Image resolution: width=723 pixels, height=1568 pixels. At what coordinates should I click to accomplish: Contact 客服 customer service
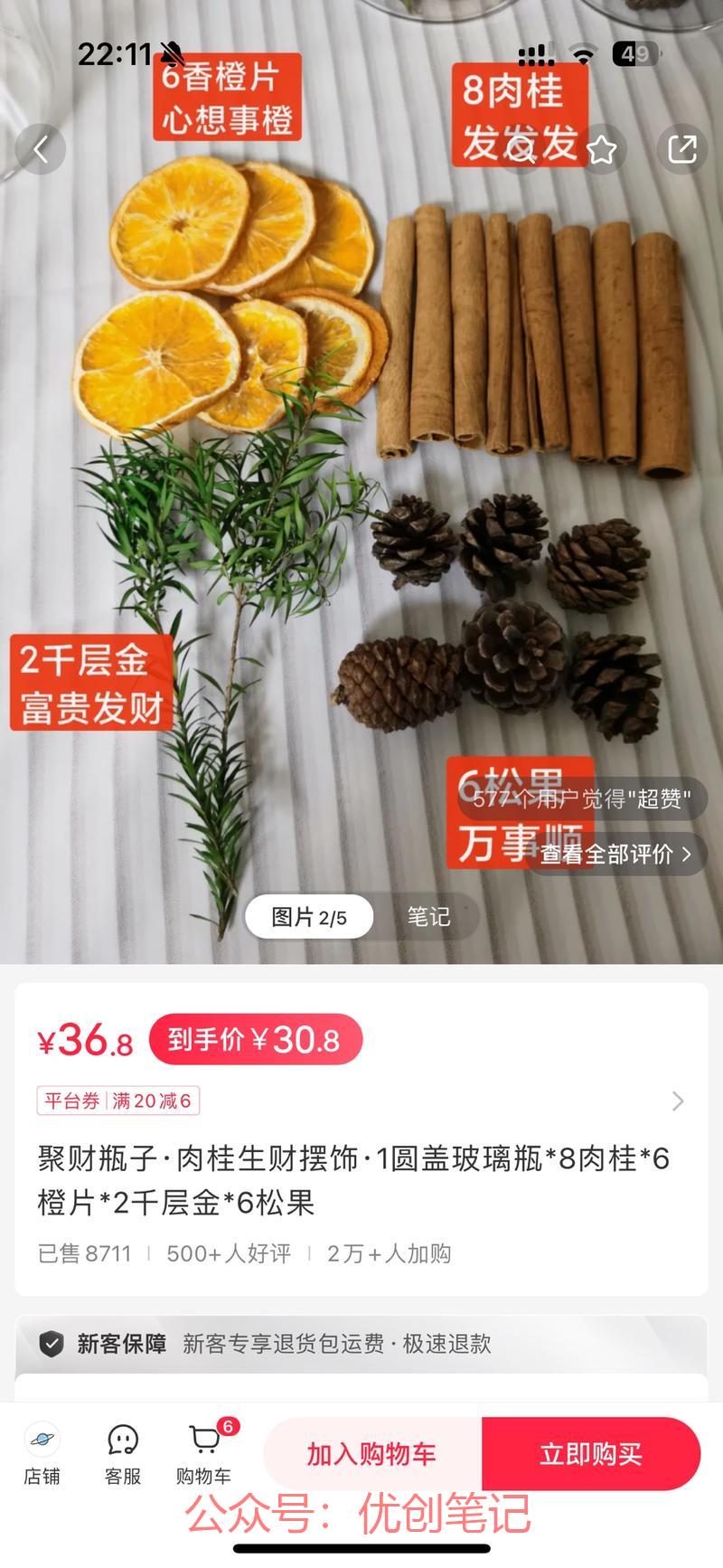coord(123,1454)
